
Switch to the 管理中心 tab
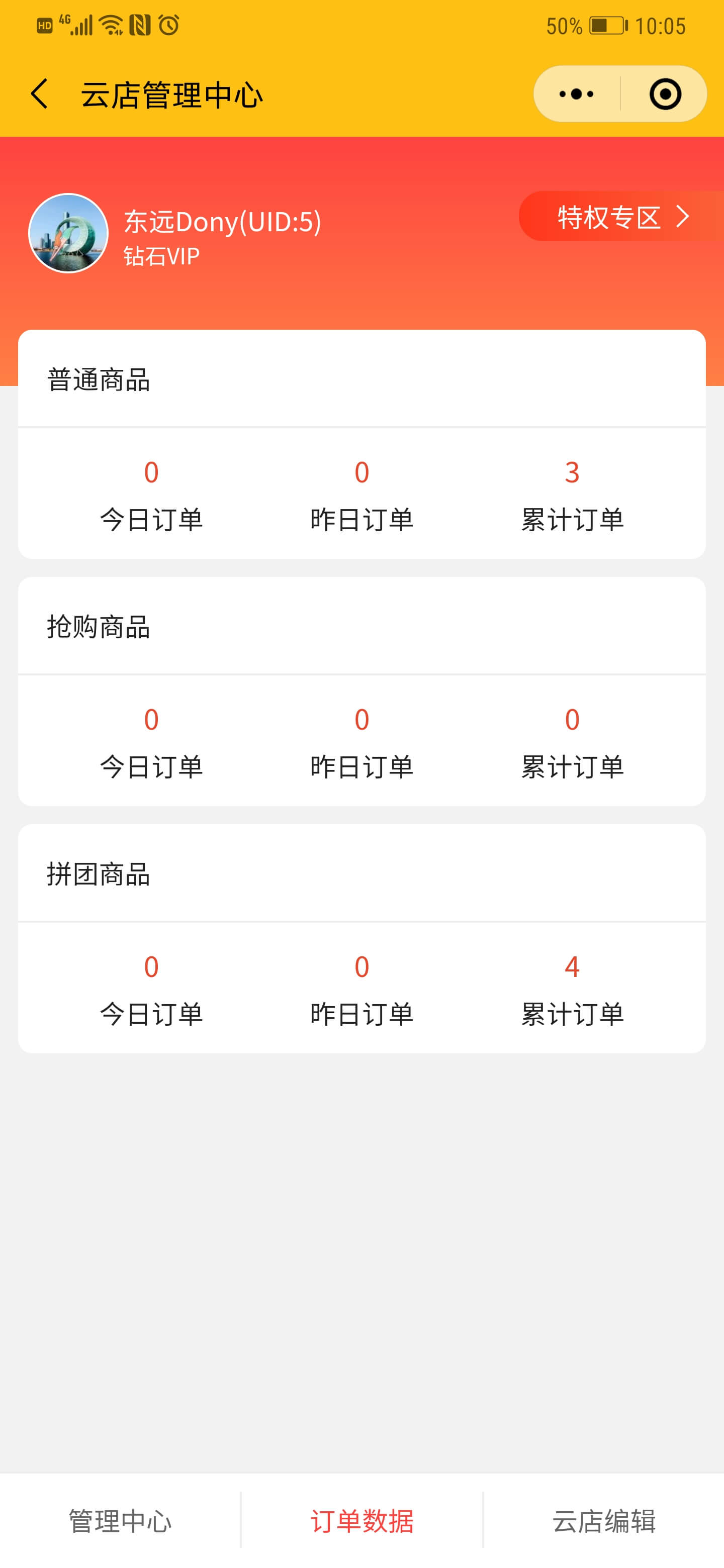pyautogui.click(x=120, y=1521)
